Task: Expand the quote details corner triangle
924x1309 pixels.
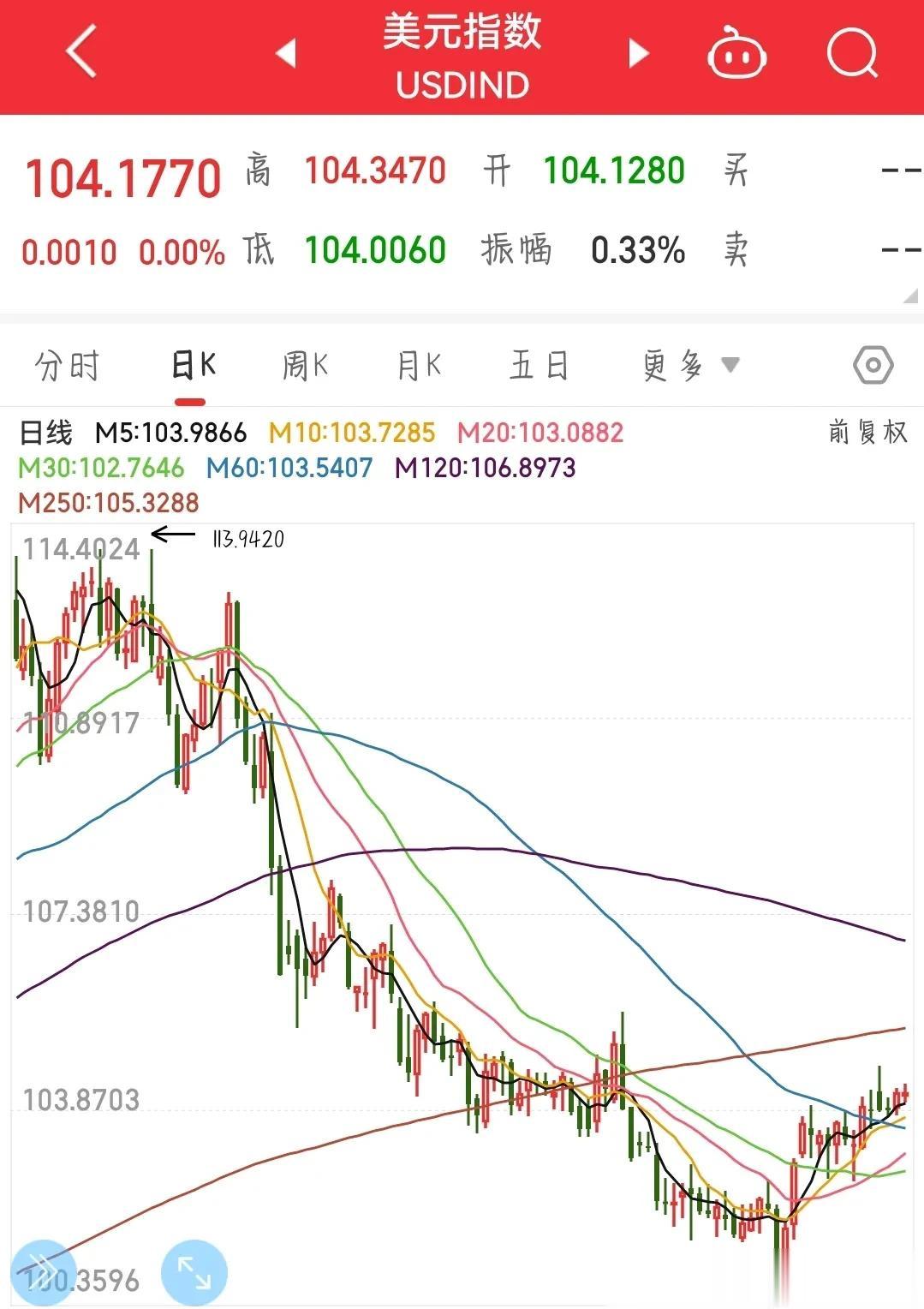Action: click(911, 296)
